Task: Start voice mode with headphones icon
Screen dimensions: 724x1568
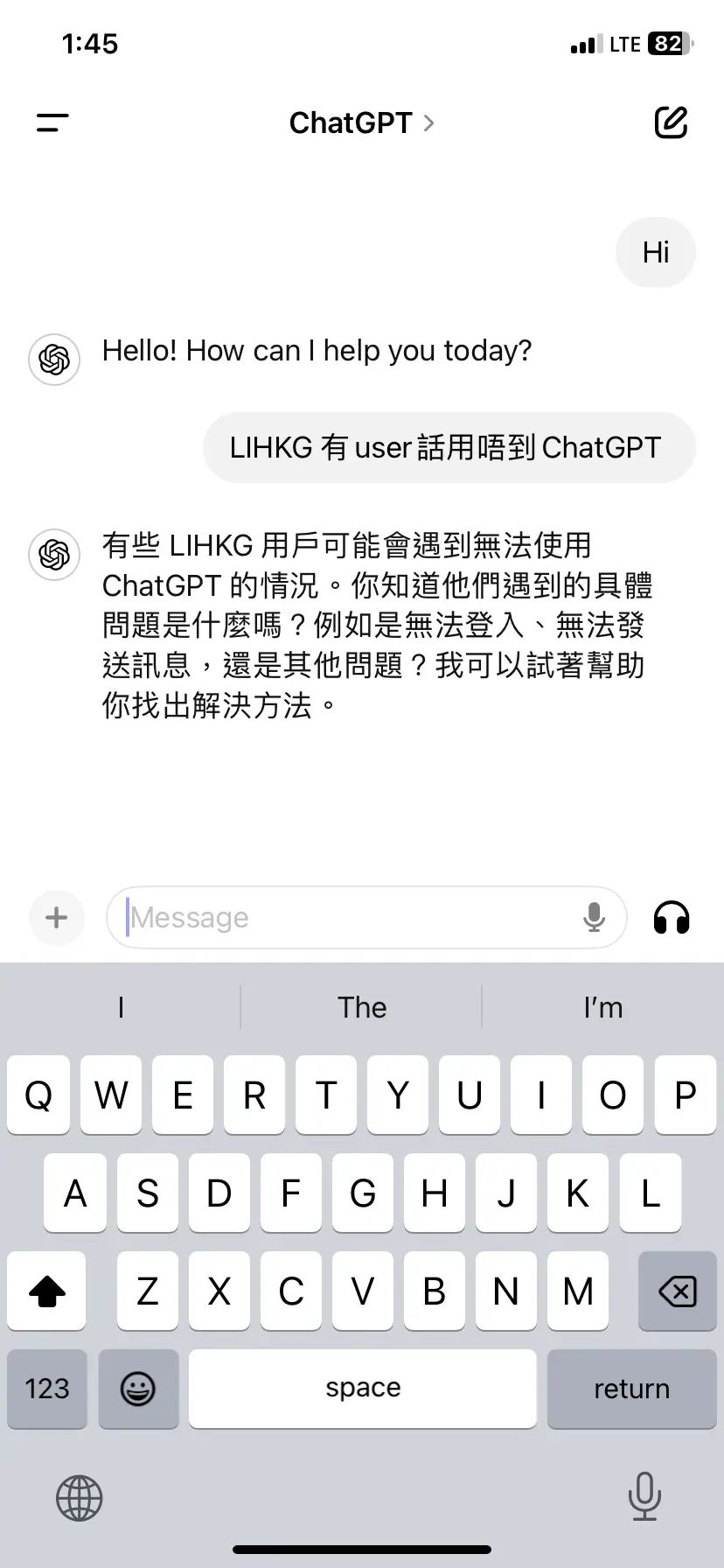Action: click(672, 918)
